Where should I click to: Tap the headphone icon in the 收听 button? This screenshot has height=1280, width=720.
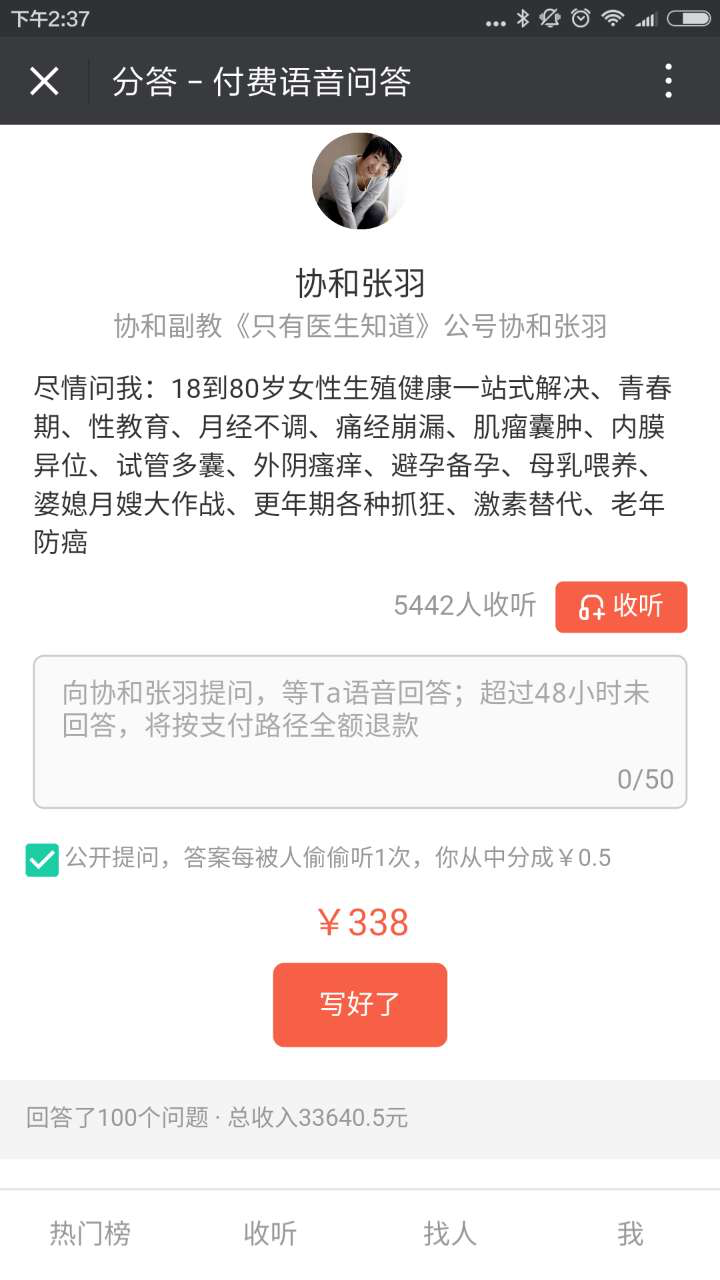click(x=590, y=606)
